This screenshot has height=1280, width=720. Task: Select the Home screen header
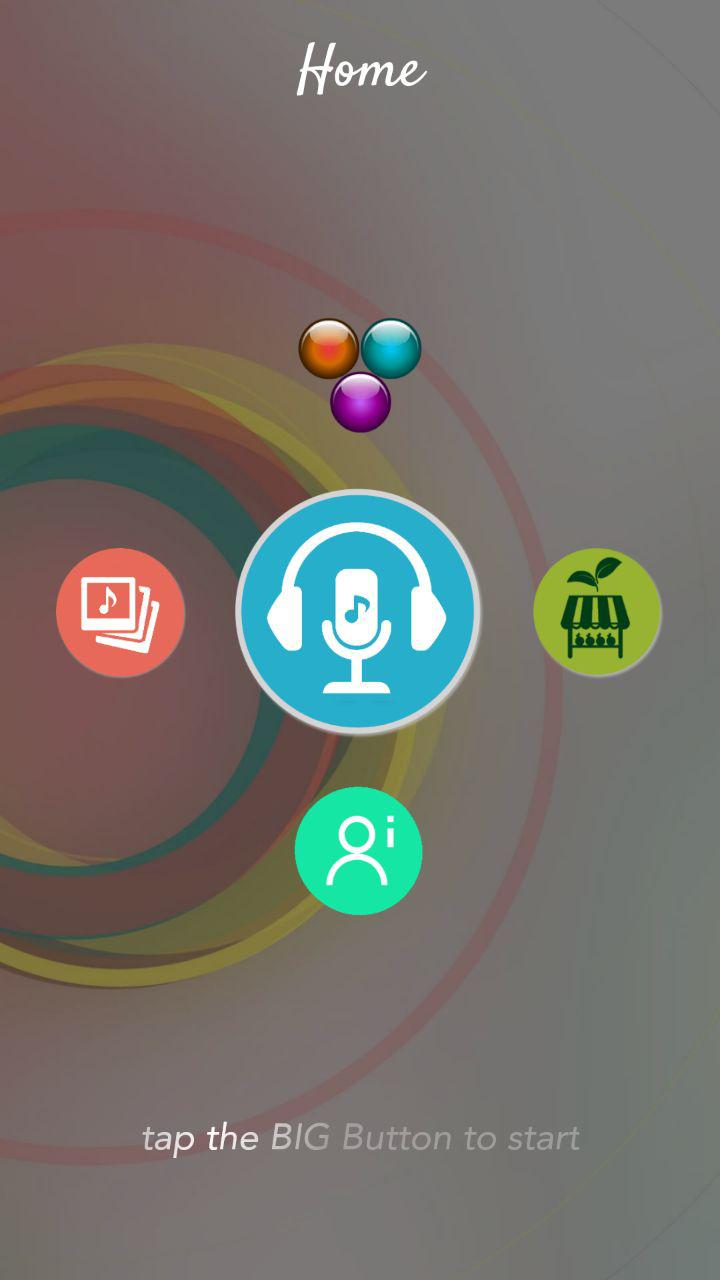click(x=360, y=68)
